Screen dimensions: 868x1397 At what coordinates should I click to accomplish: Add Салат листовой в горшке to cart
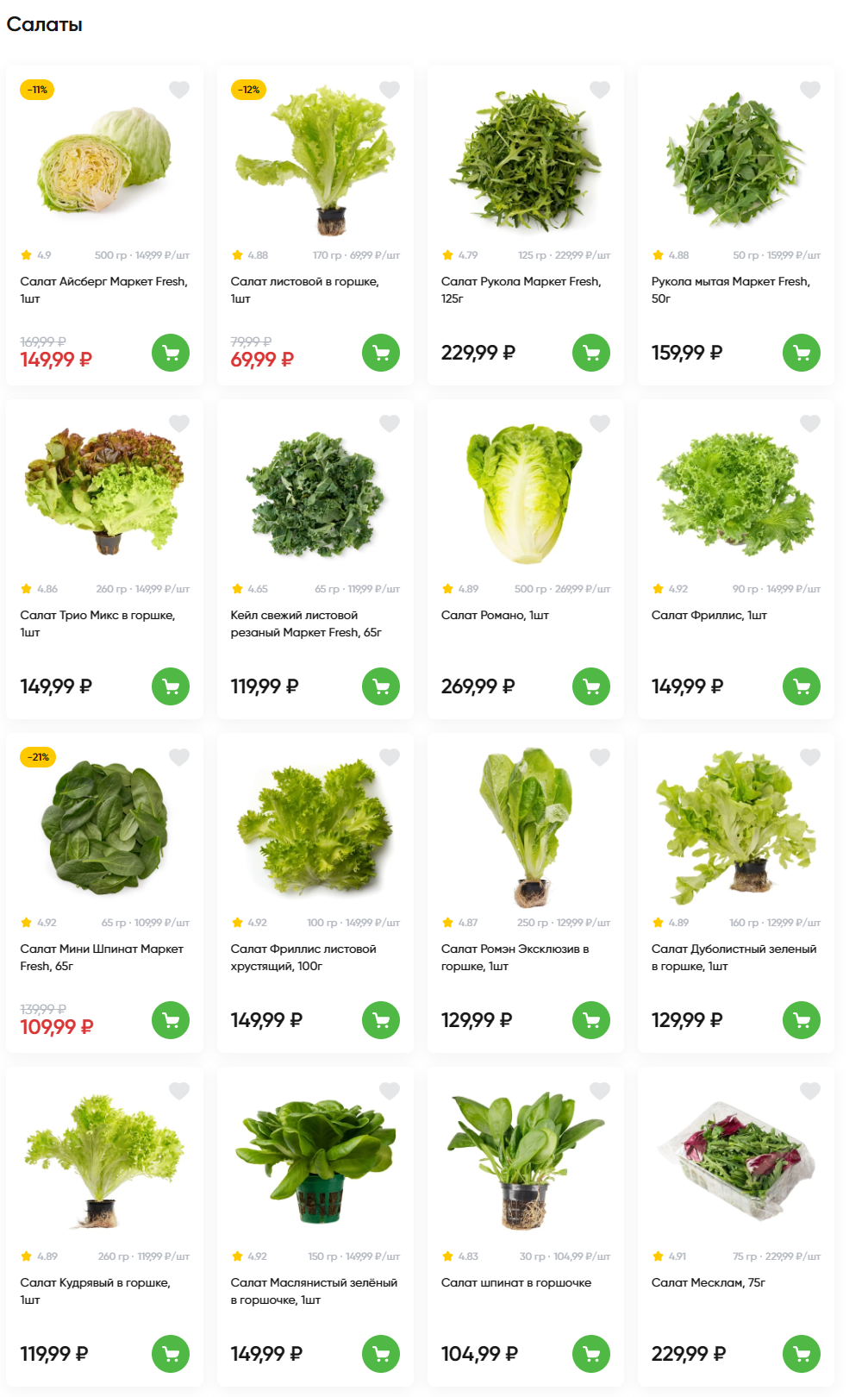(x=381, y=353)
